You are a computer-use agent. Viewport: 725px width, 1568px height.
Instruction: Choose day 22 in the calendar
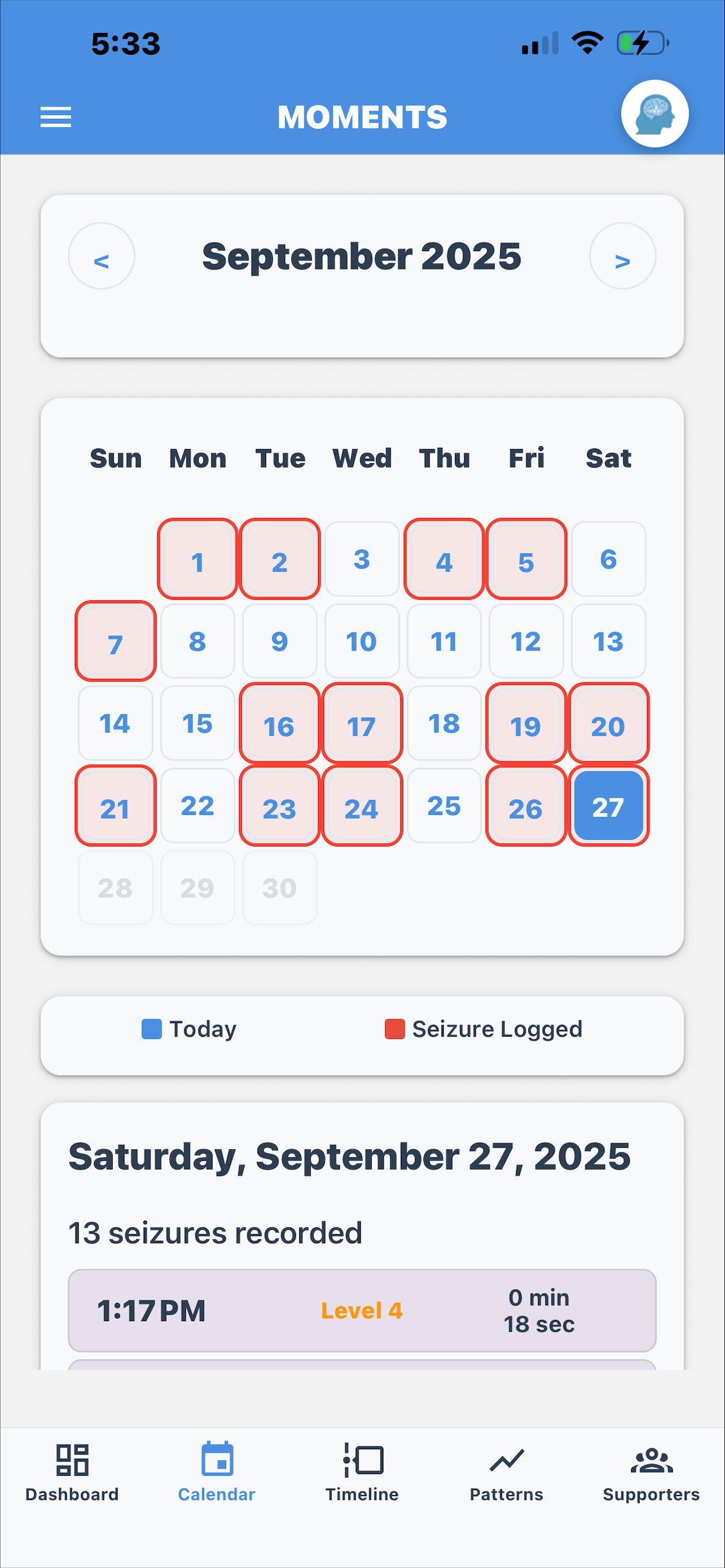(197, 806)
